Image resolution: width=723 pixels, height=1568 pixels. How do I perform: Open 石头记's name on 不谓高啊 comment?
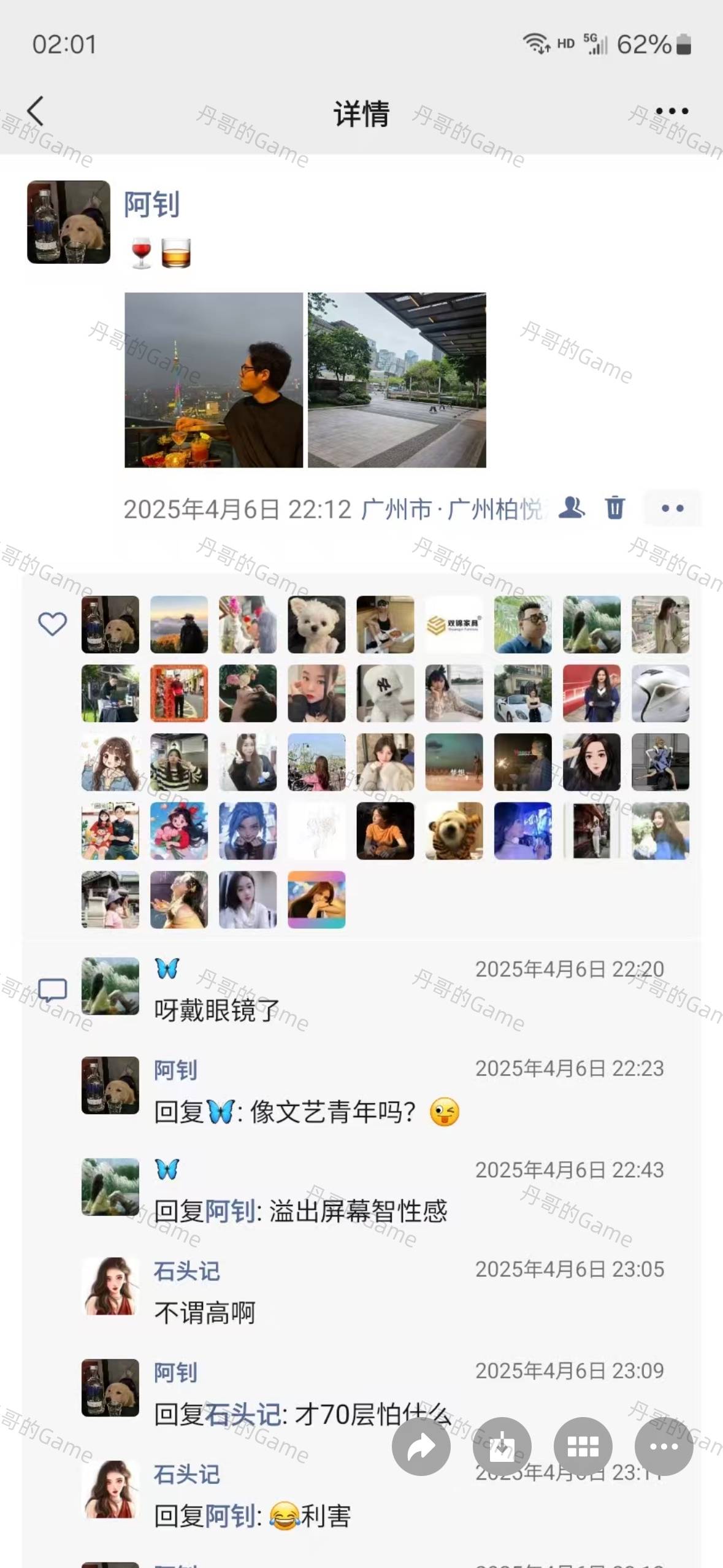coord(186,1271)
